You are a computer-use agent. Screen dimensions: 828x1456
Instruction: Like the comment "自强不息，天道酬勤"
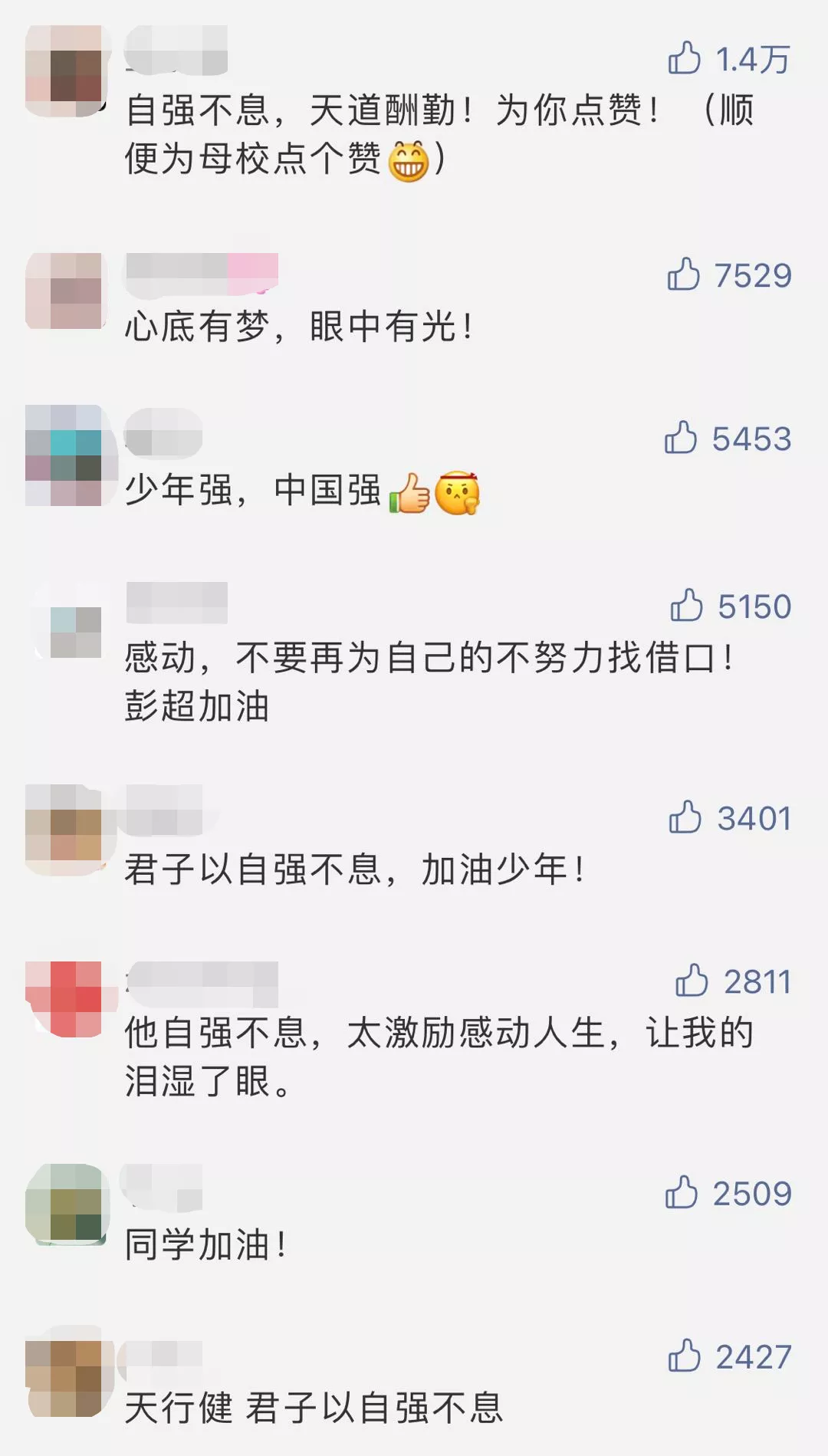click(x=684, y=58)
